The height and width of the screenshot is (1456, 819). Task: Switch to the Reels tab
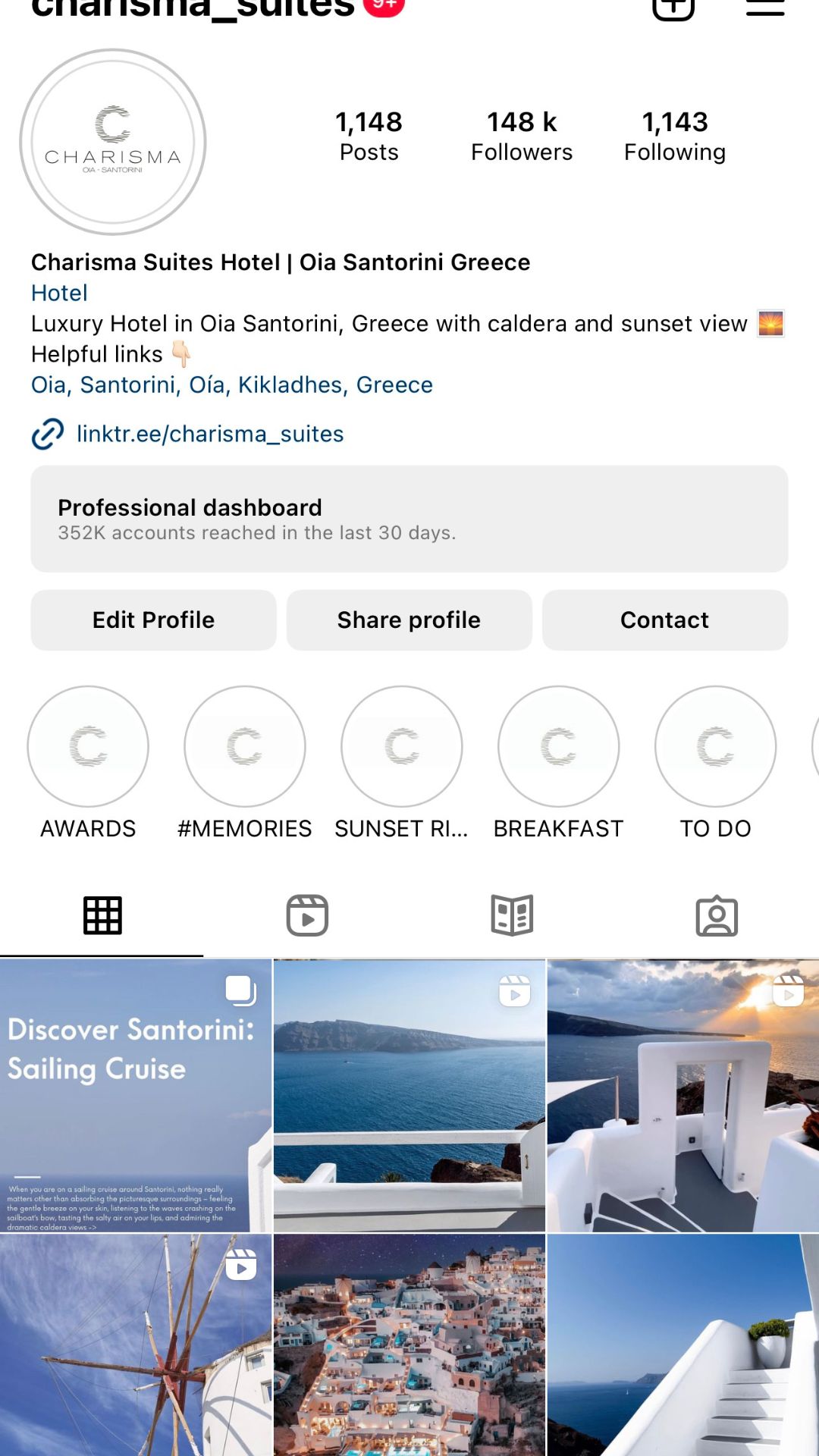click(307, 915)
